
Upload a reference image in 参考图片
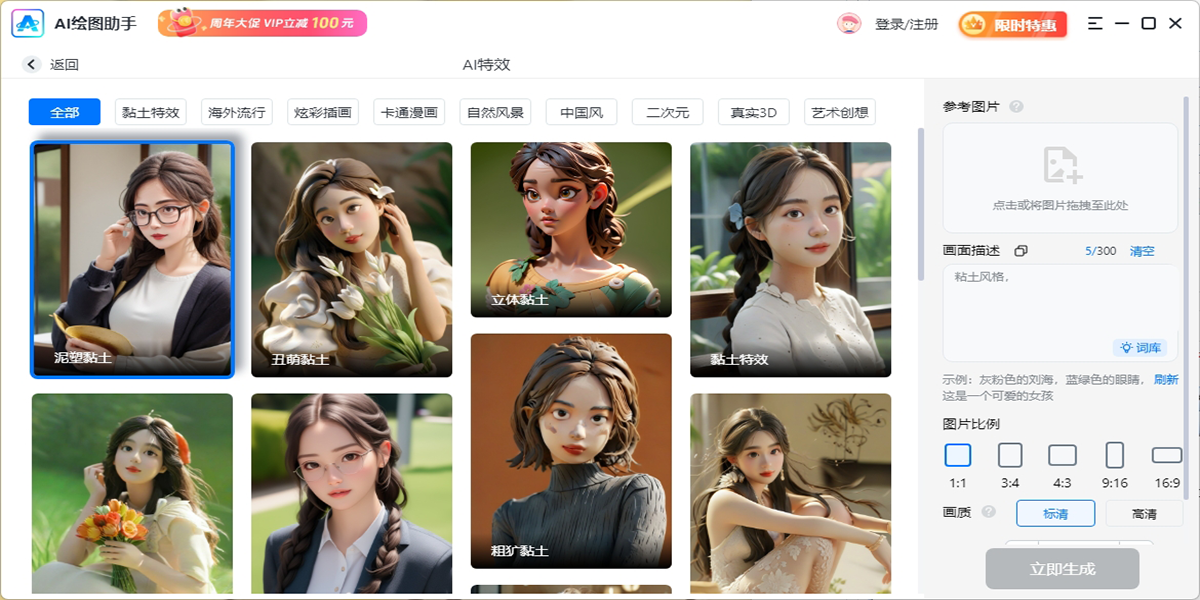[1060, 178]
